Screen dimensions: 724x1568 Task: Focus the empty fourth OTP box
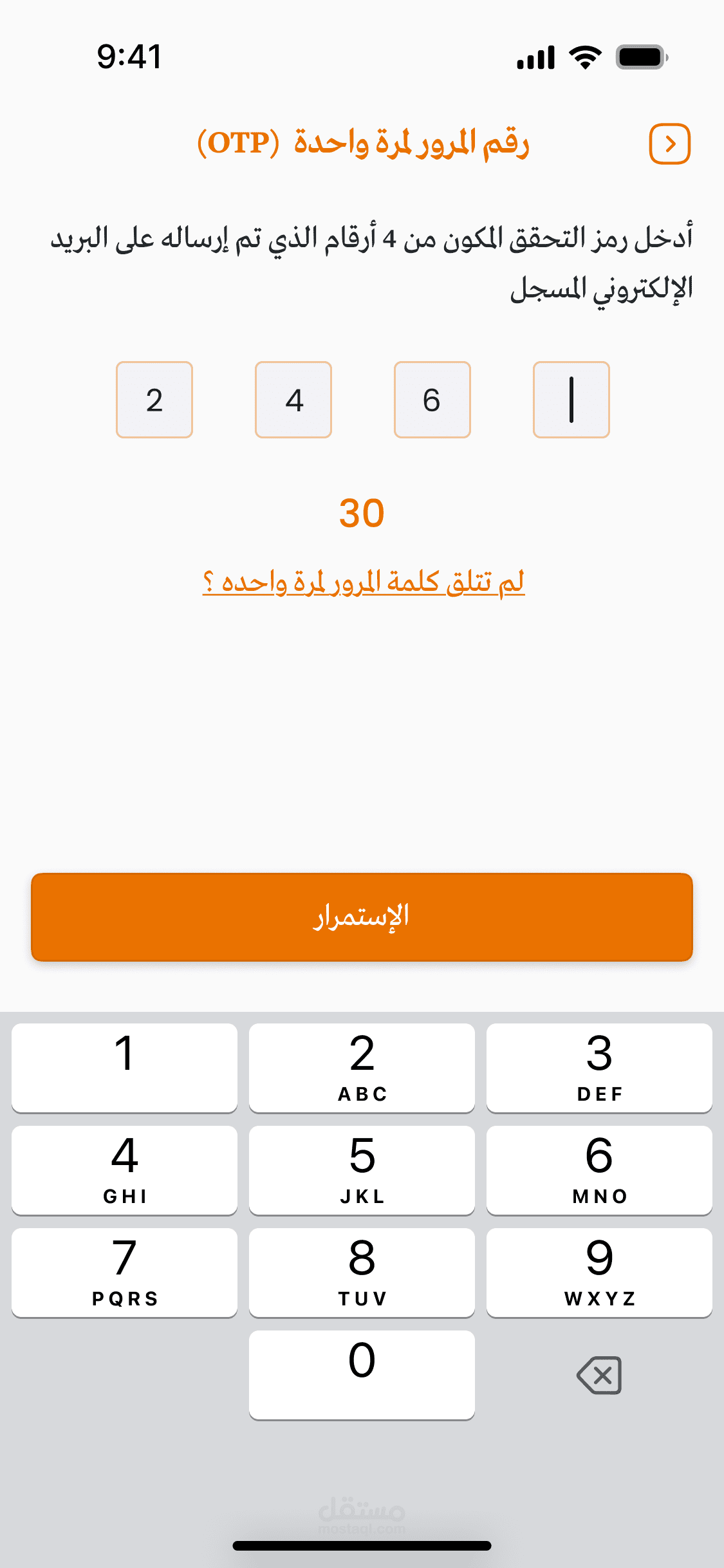point(571,400)
